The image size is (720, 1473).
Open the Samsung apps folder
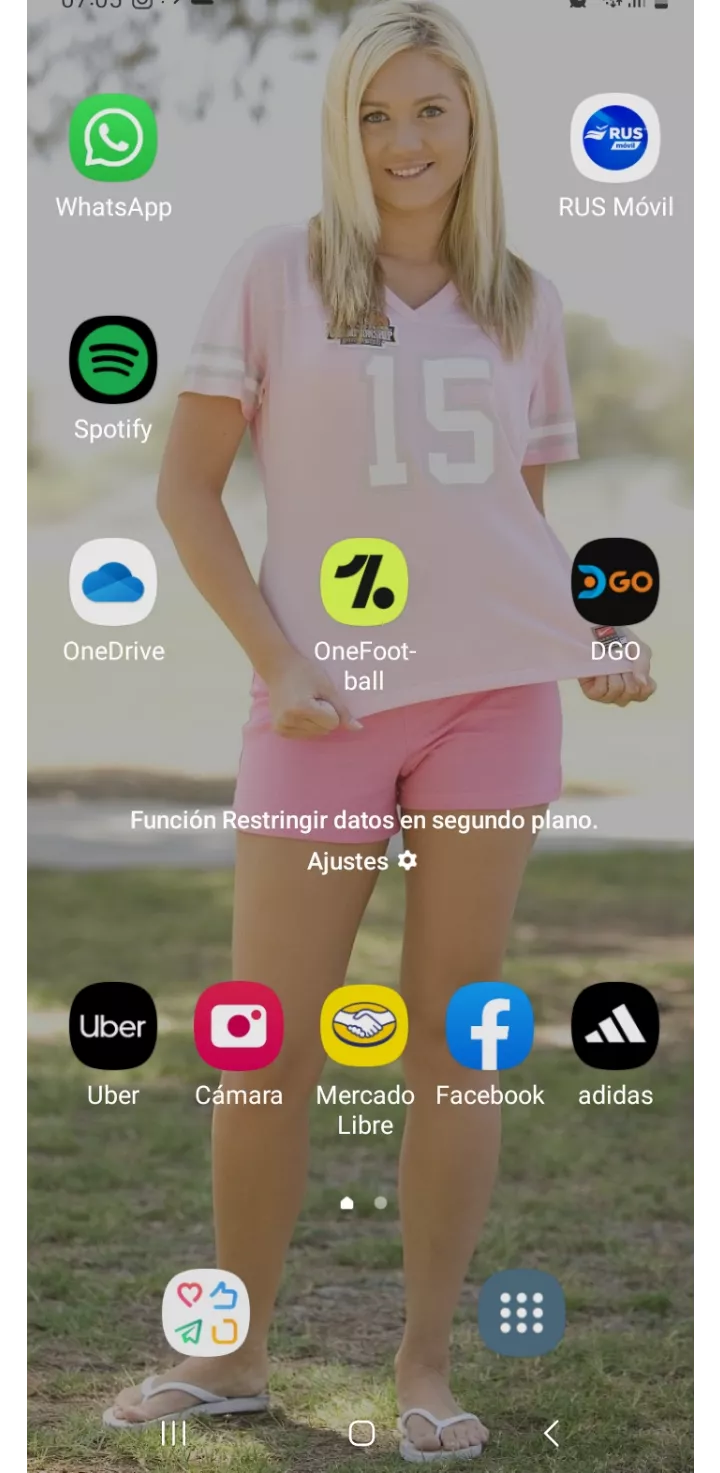tap(206, 1313)
